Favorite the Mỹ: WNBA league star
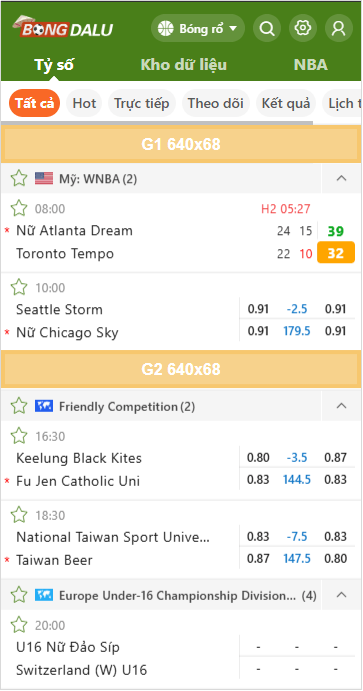The height and width of the screenshot is (691, 363). [19, 178]
